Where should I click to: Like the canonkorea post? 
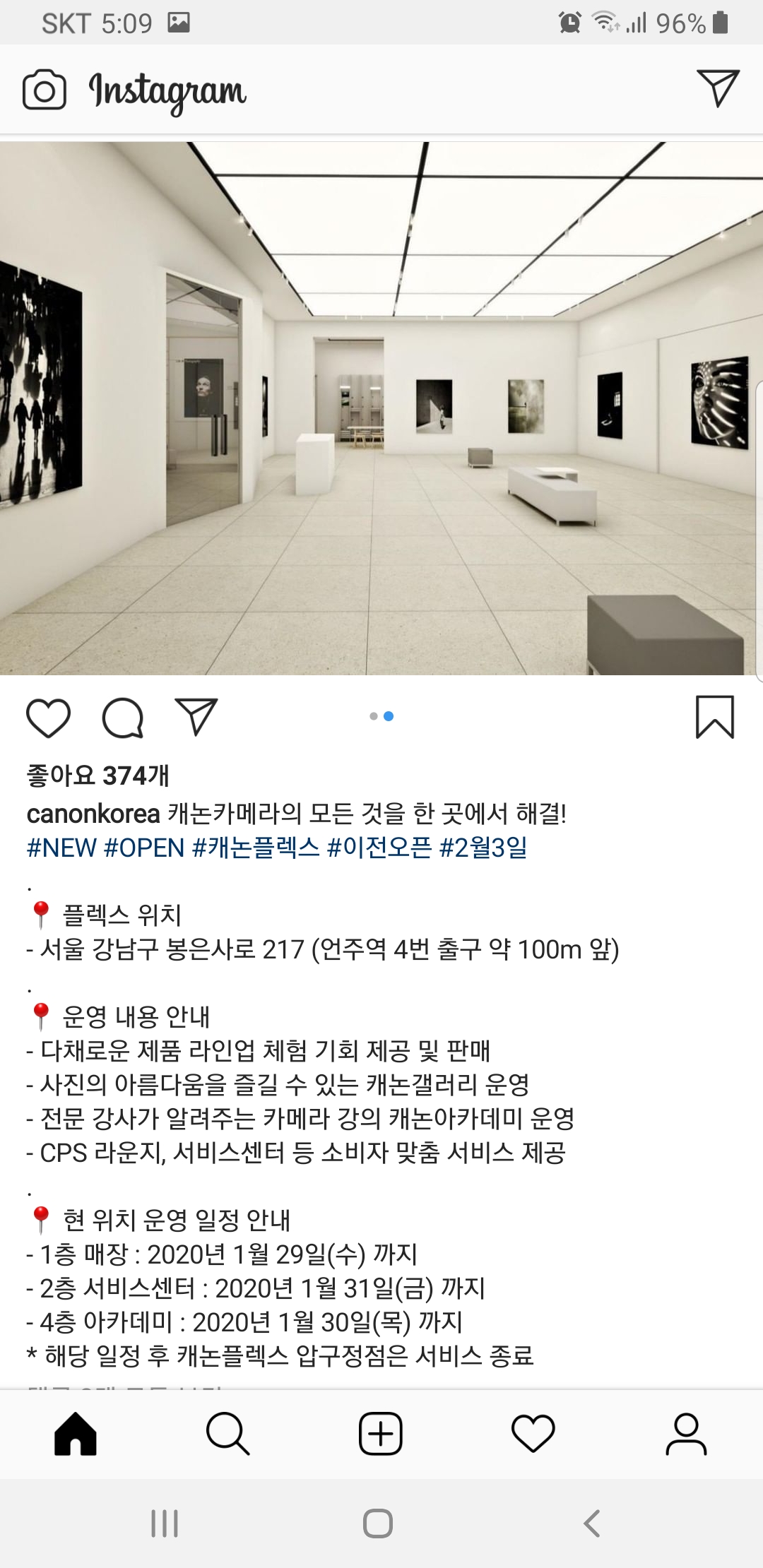click(x=48, y=718)
